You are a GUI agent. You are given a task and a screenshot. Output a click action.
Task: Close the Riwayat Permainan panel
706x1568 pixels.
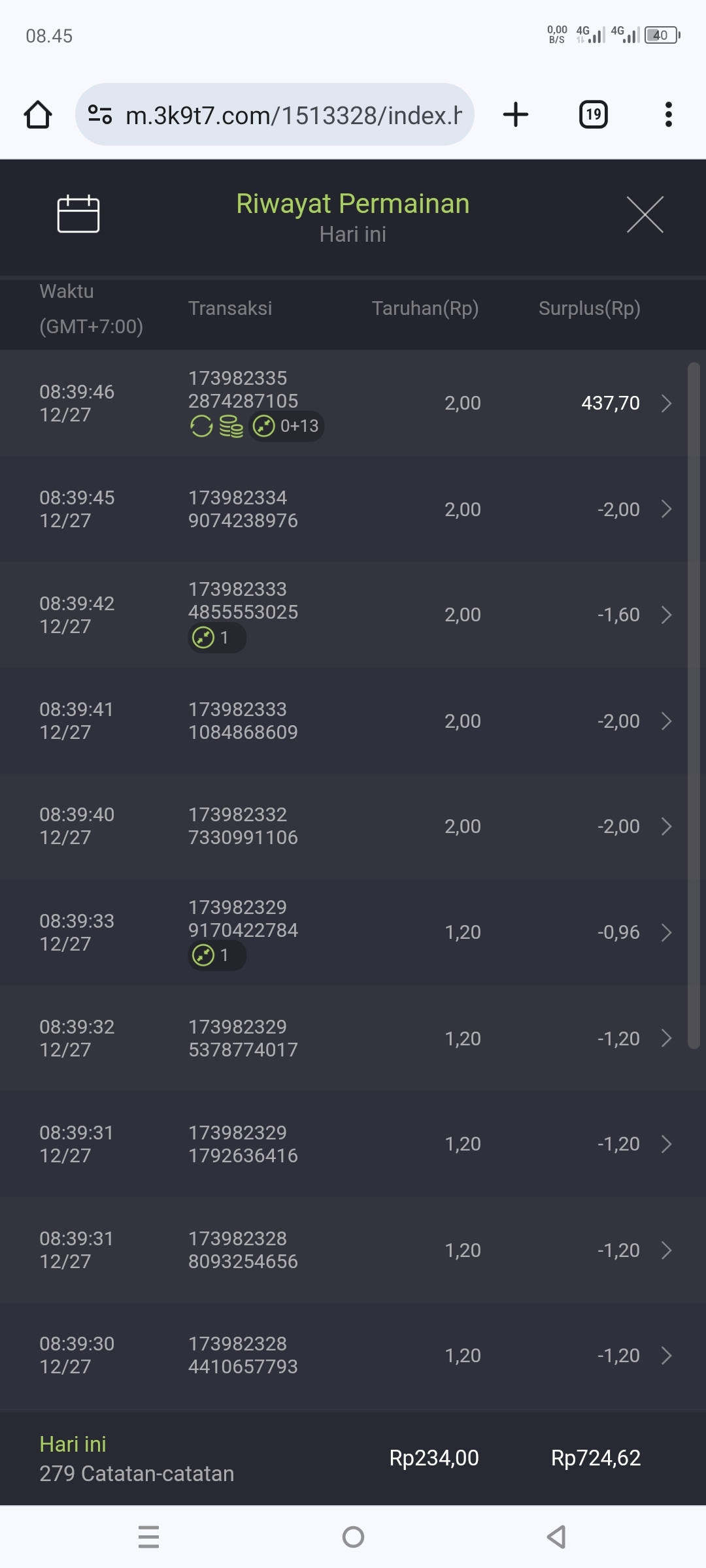645,214
